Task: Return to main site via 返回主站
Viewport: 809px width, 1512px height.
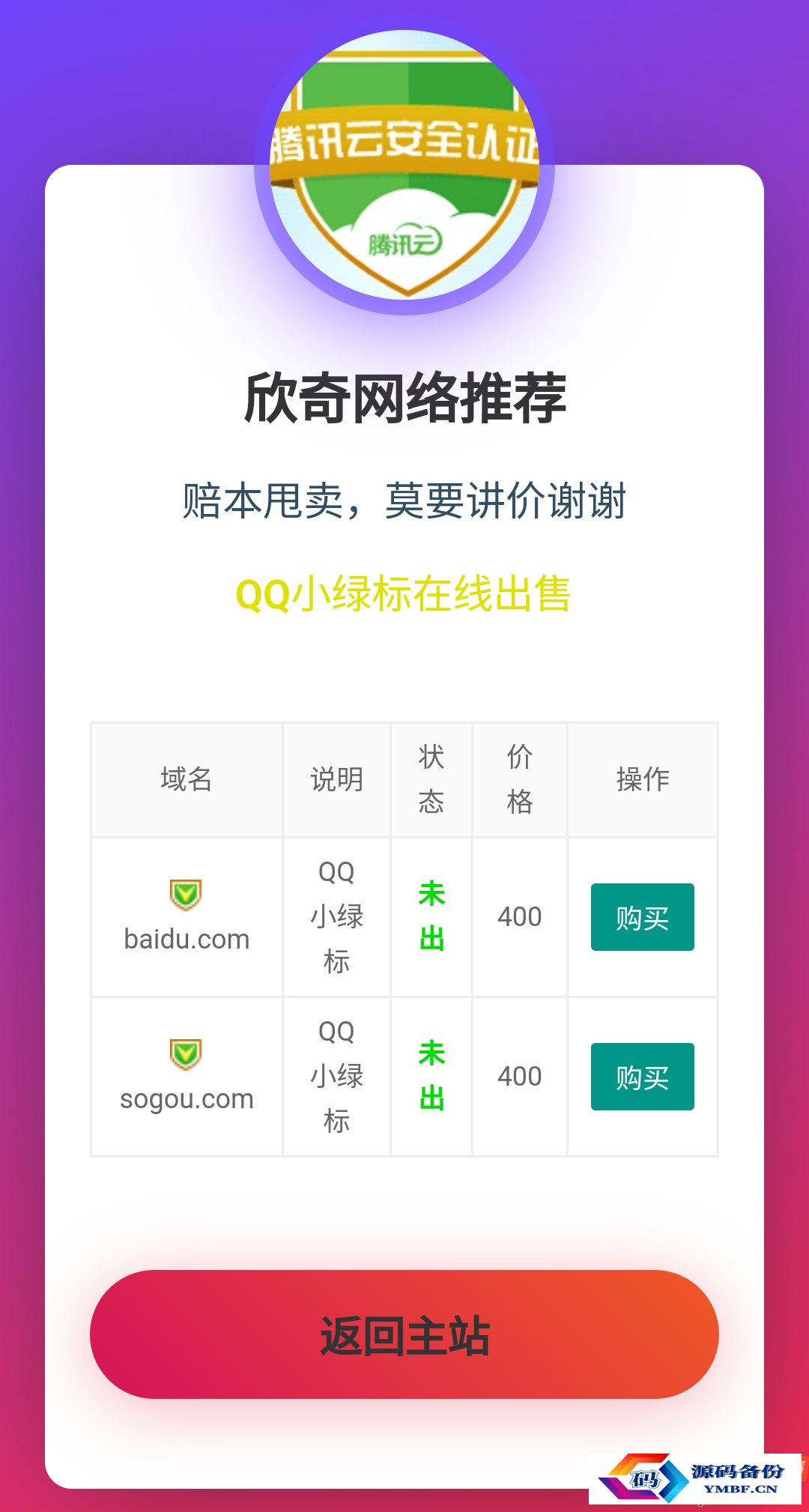Action: pos(404,1334)
